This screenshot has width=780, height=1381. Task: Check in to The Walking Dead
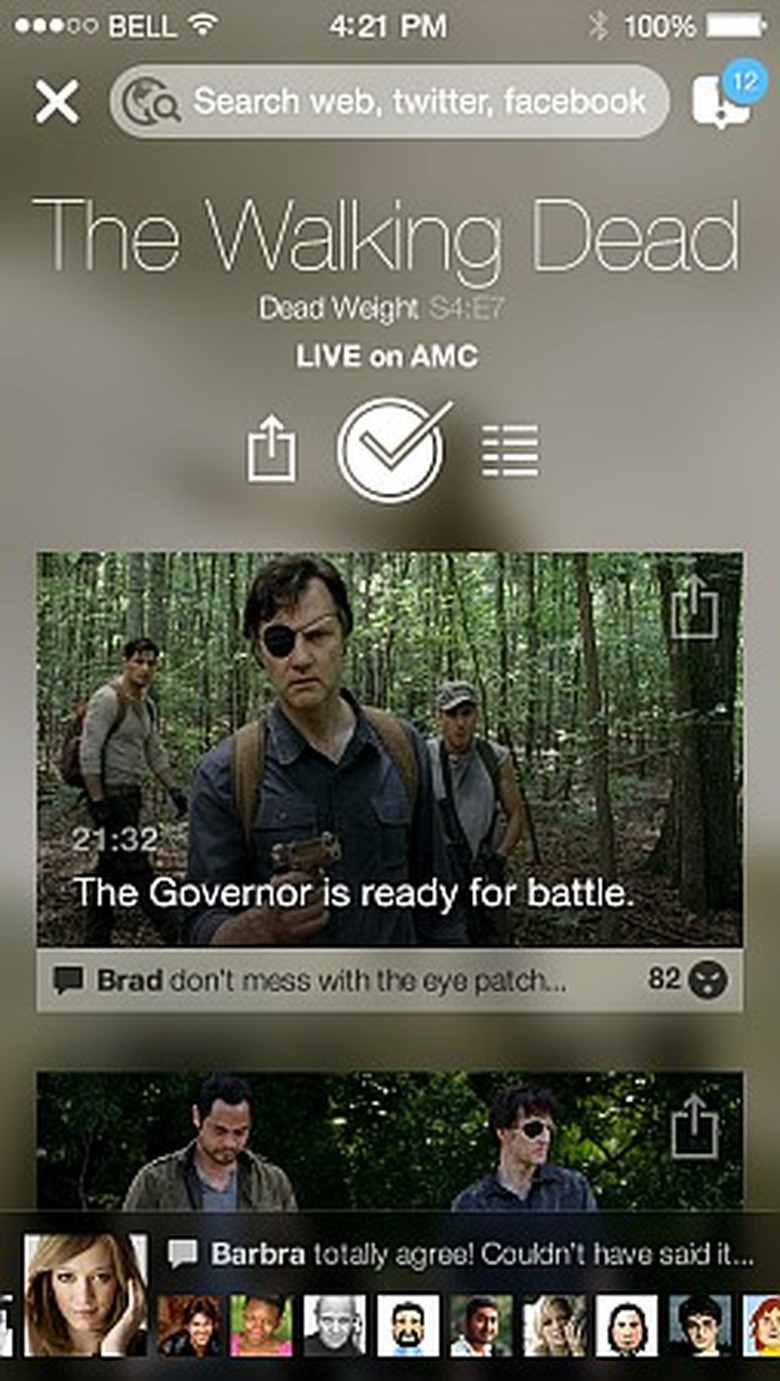(391, 450)
